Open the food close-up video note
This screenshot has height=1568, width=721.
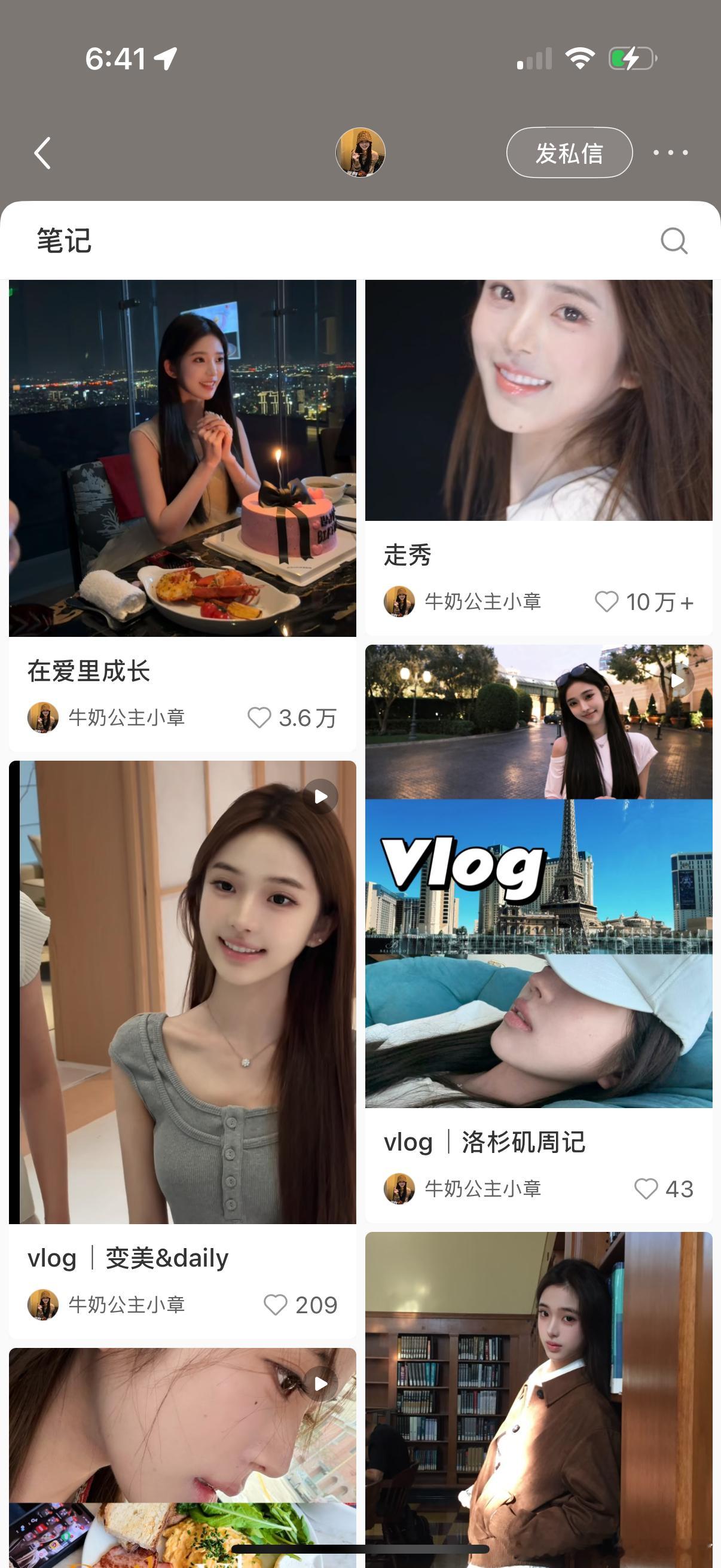(x=182, y=1448)
